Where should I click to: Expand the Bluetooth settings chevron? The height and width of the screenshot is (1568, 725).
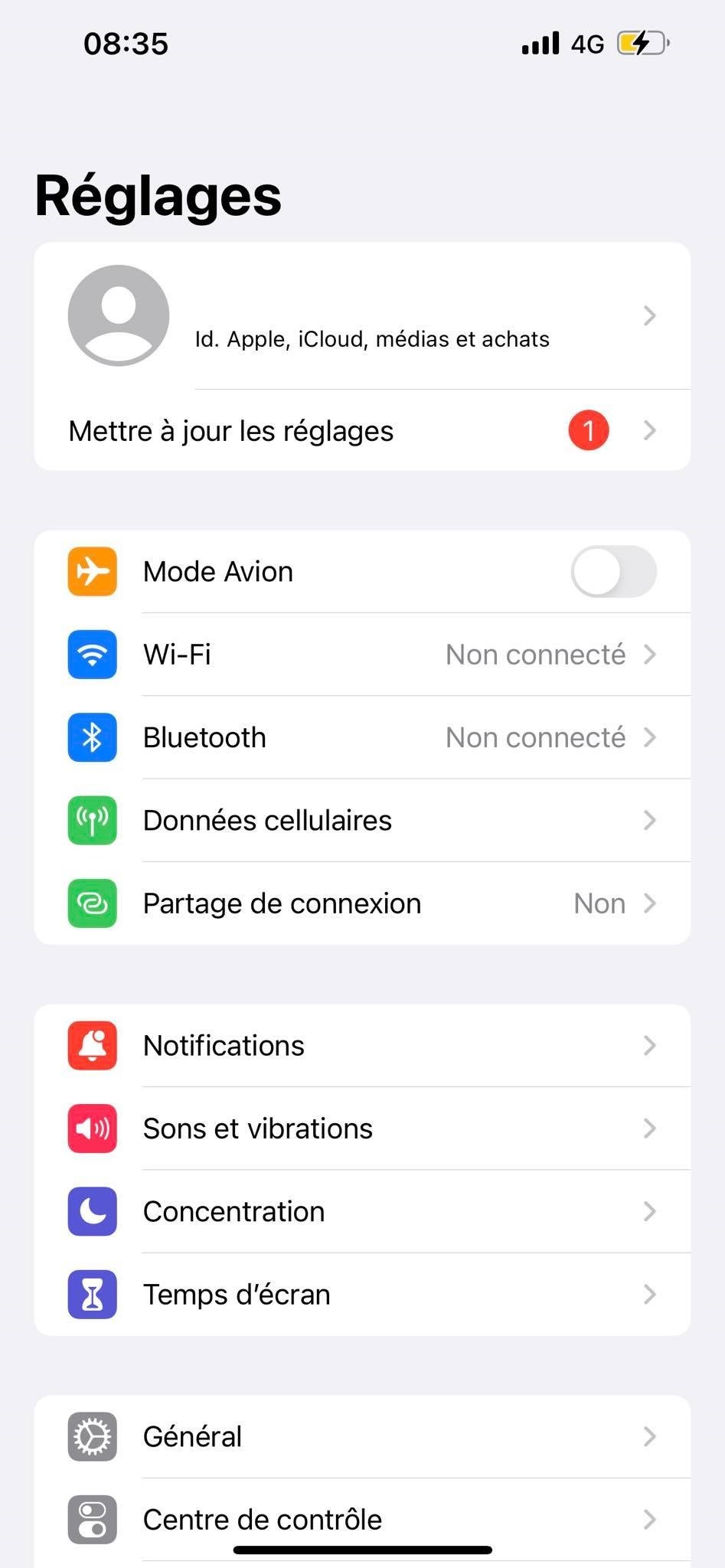pyautogui.click(x=650, y=737)
